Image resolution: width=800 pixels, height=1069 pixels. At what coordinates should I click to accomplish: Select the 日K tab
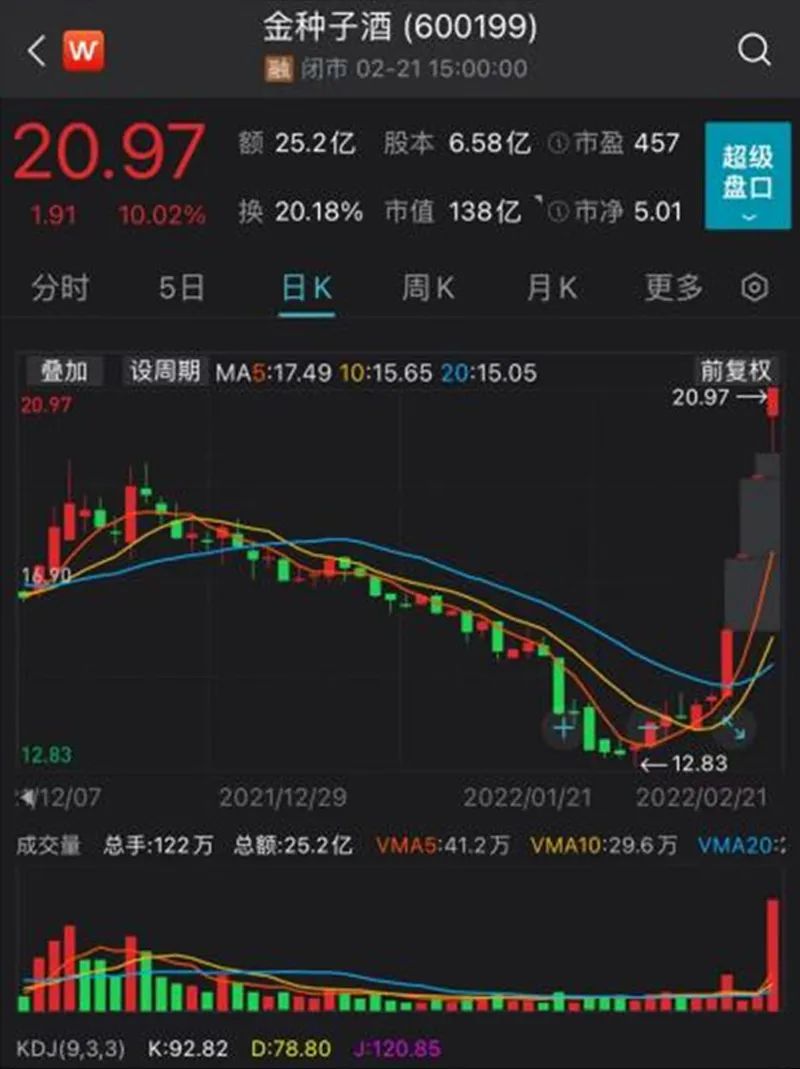coord(307,288)
